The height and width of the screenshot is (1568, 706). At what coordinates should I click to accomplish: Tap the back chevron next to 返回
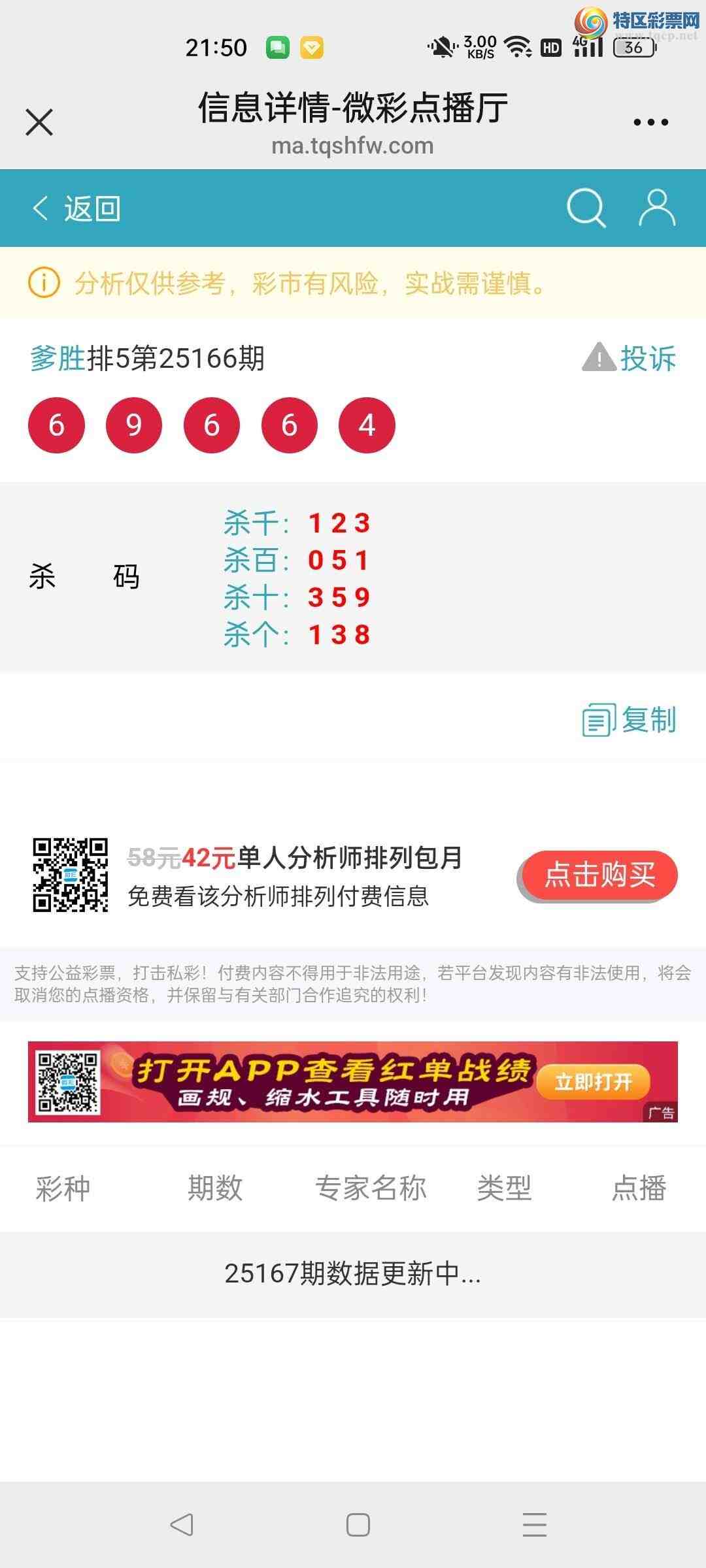39,208
